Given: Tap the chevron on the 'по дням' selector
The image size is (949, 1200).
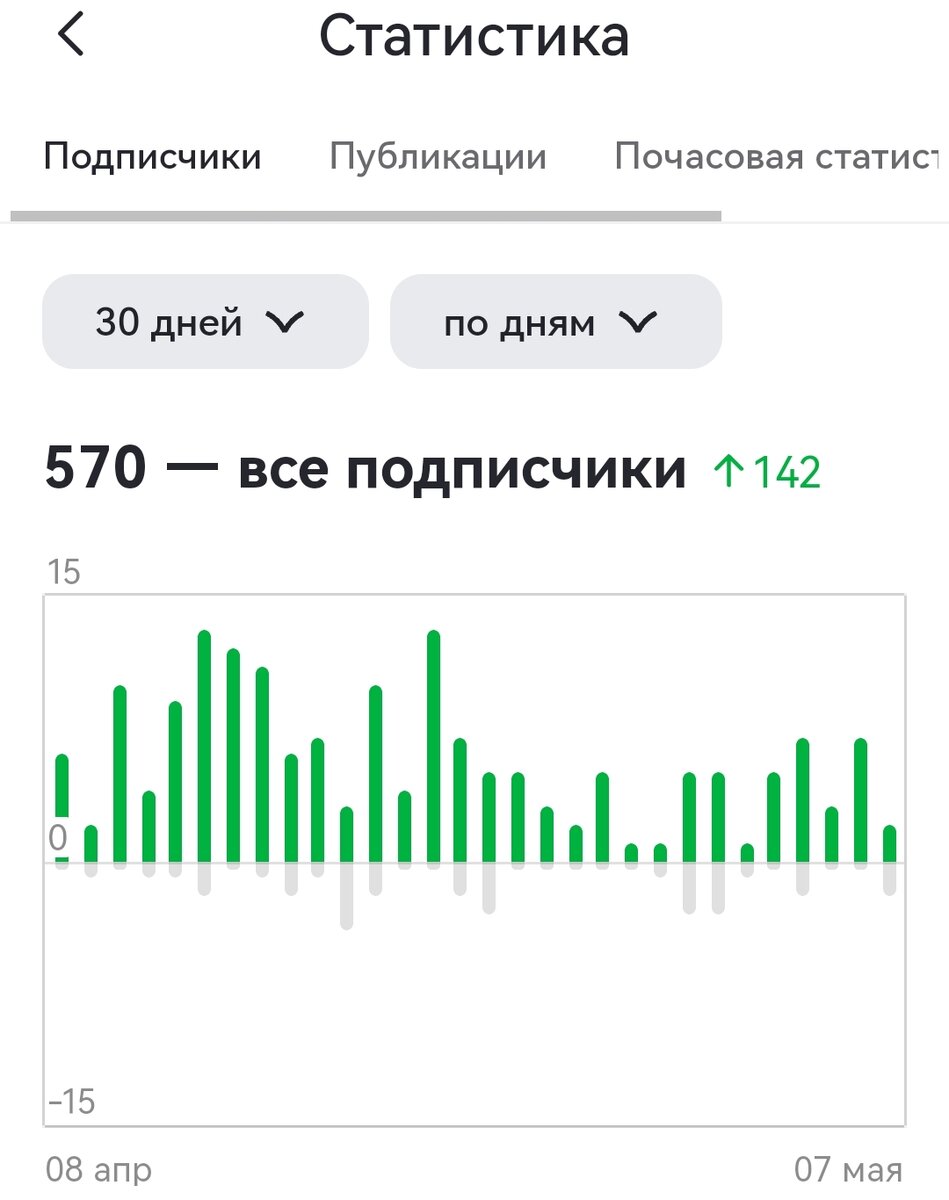Looking at the screenshot, I should (638, 322).
